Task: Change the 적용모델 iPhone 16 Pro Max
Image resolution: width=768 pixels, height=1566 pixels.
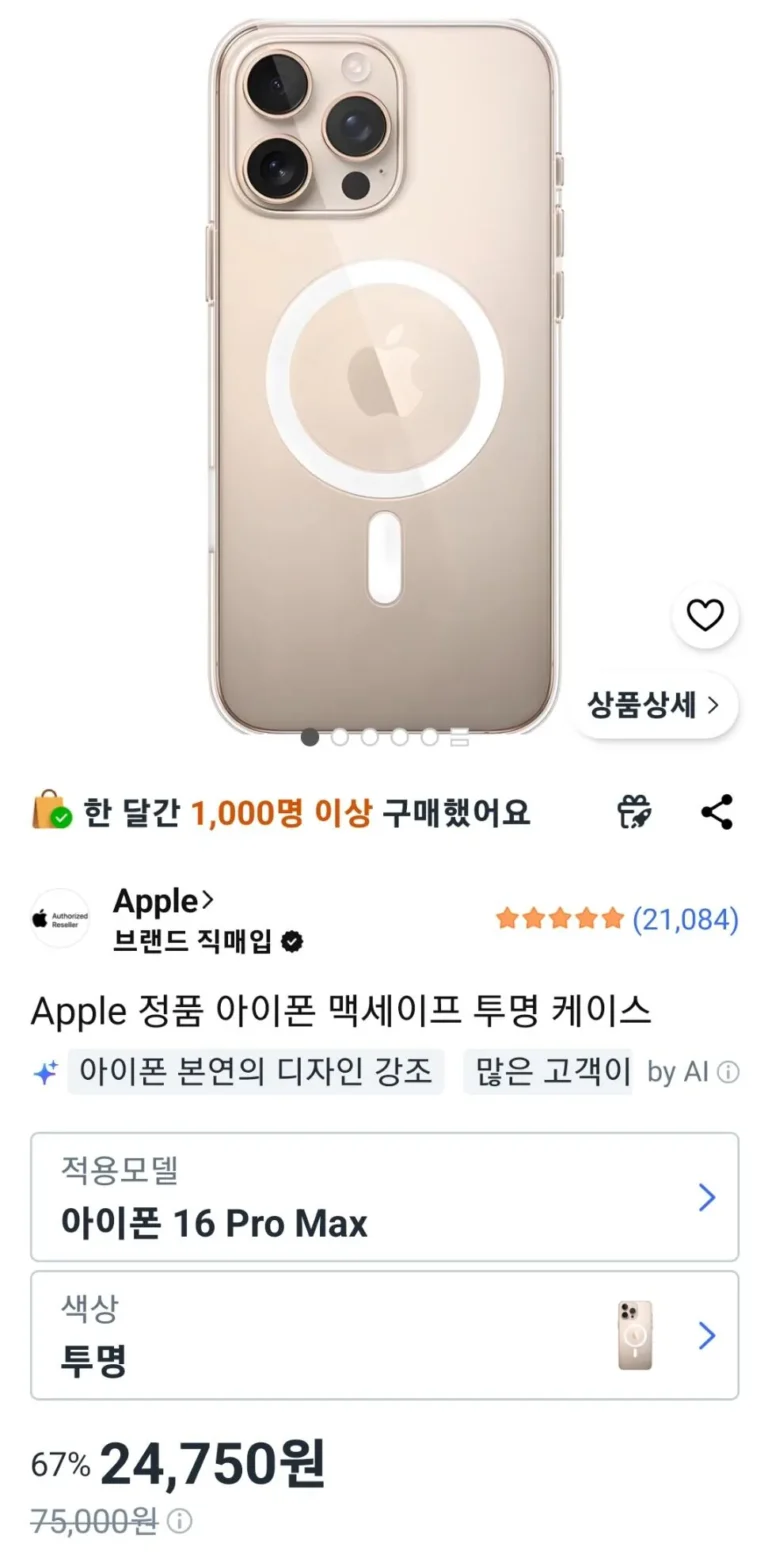Action: pyautogui.click(x=384, y=1197)
